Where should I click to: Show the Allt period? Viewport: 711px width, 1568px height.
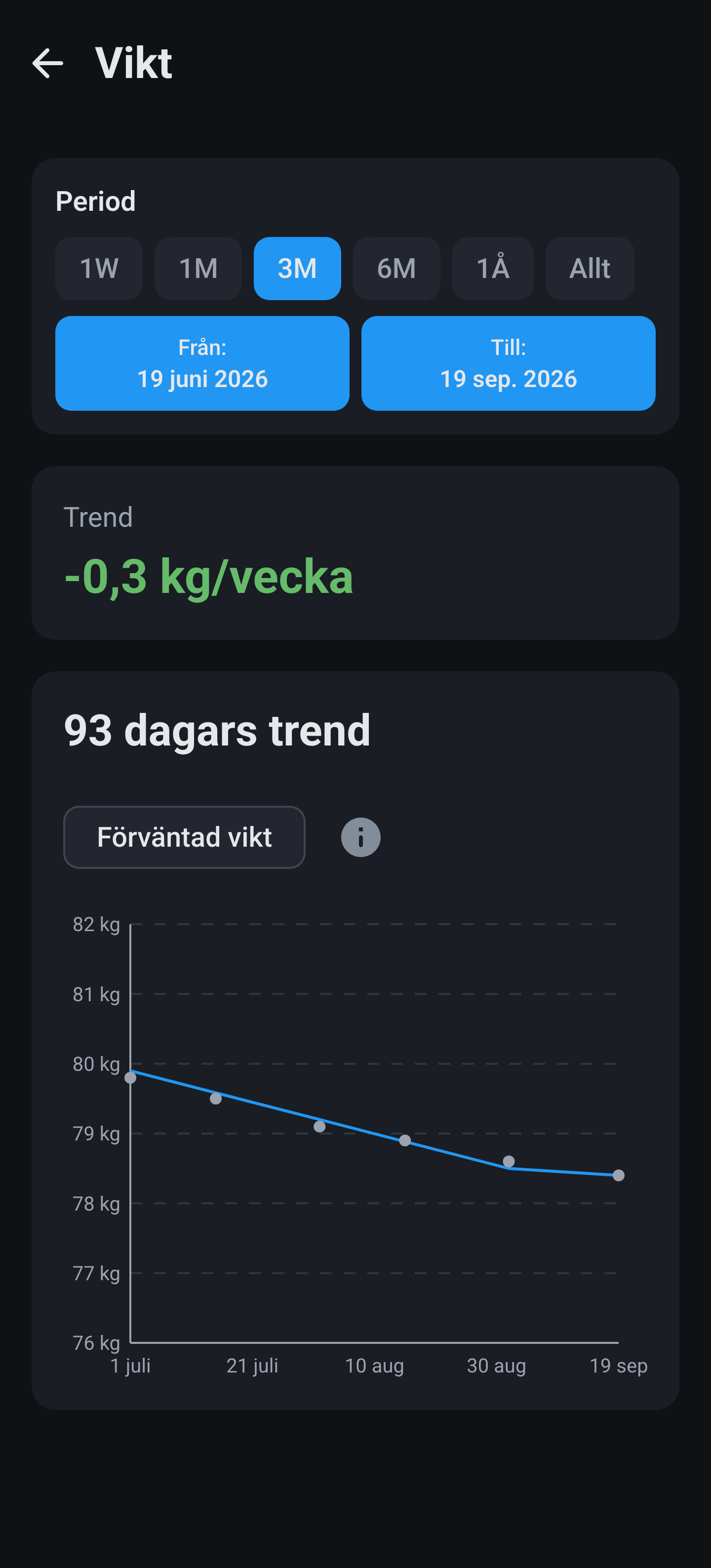click(x=590, y=269)
